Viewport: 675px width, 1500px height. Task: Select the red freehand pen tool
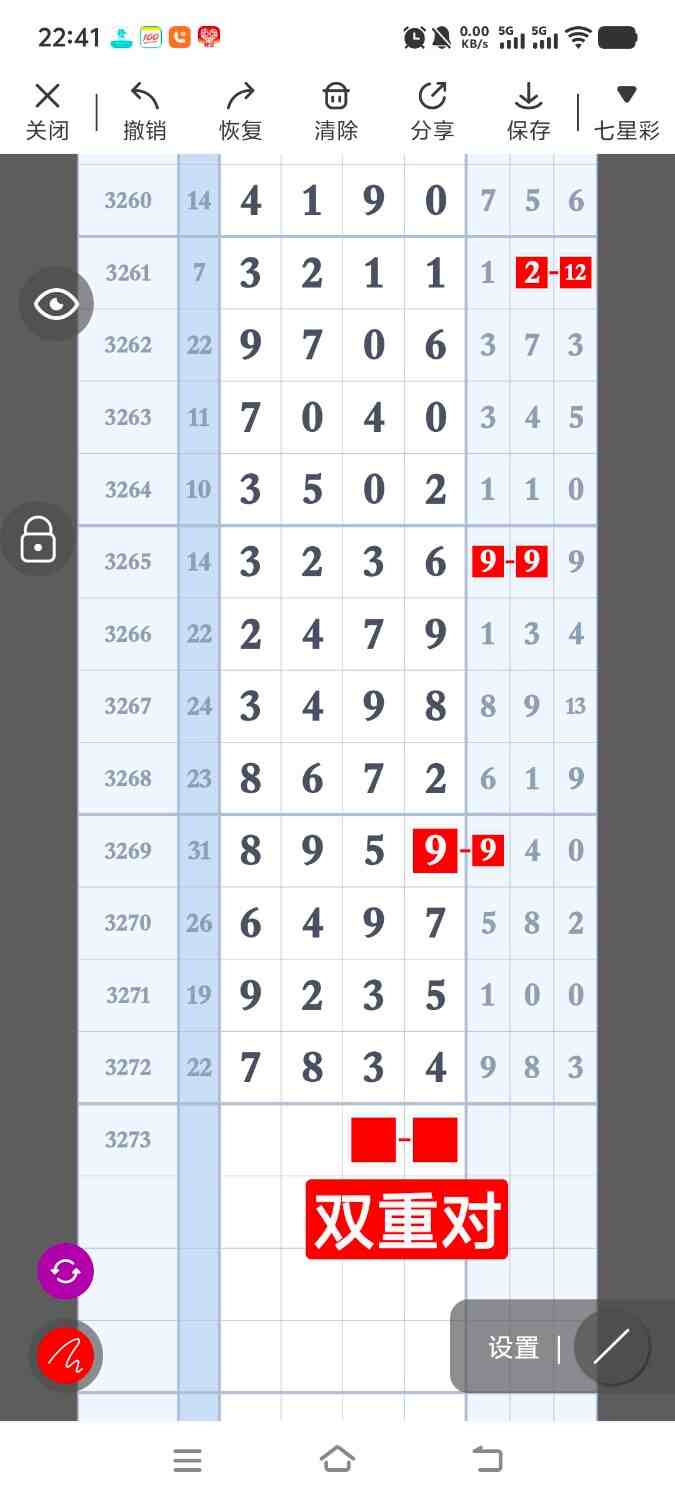pos(65,1355)
